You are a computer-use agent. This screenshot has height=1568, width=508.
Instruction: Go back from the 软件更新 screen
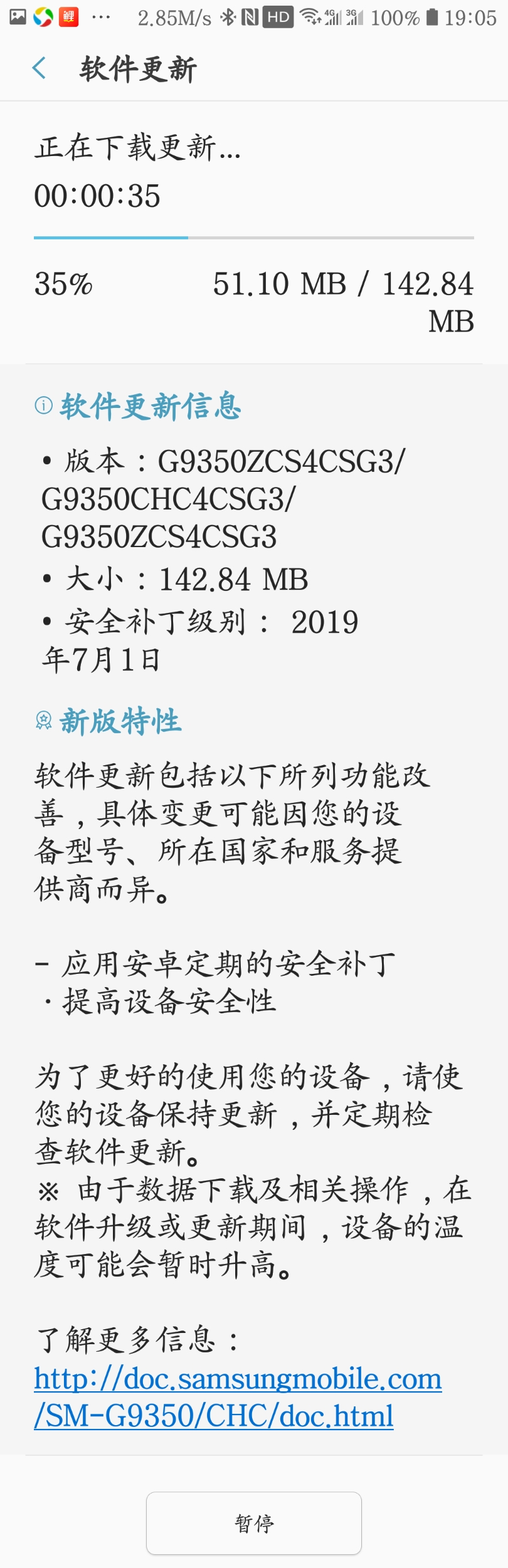click(39, 68)
